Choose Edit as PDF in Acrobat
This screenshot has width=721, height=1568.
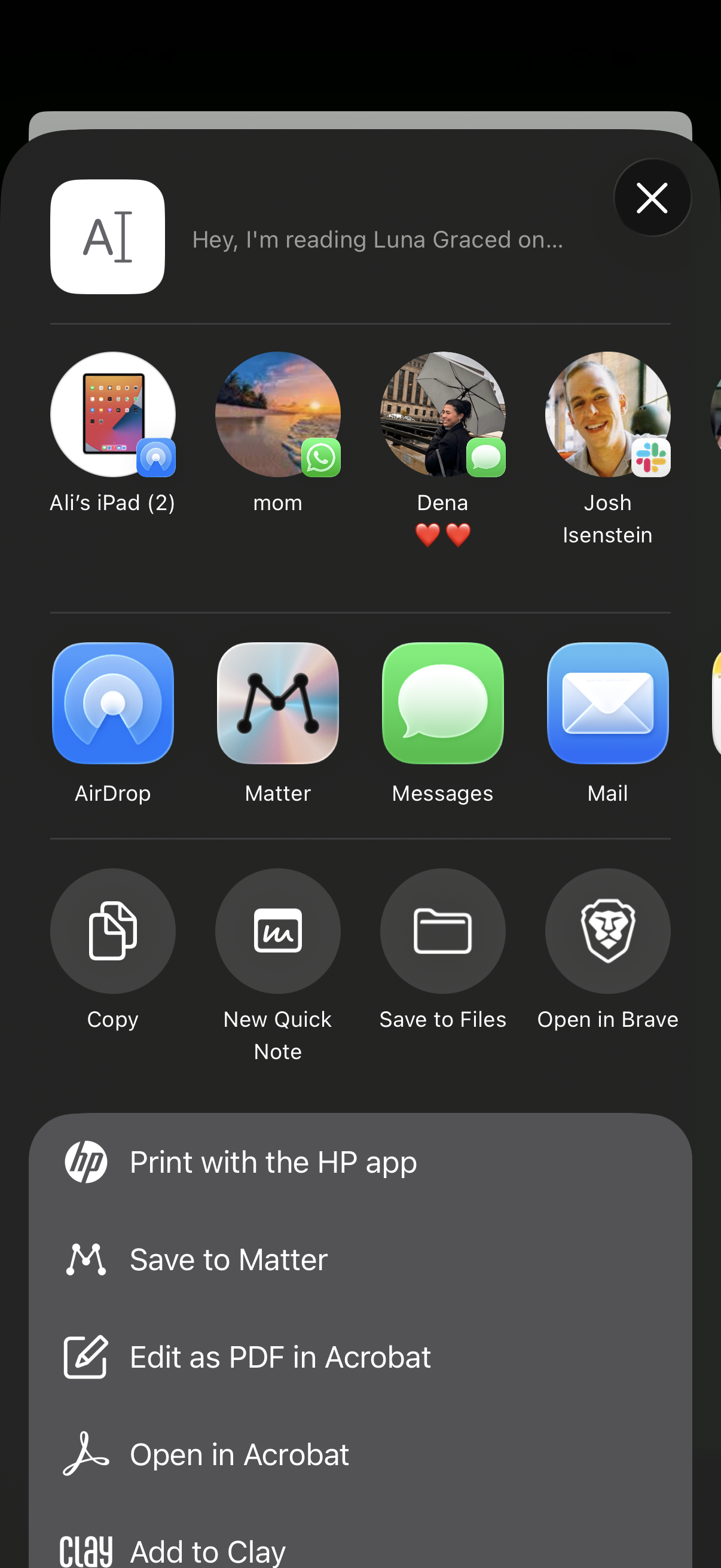click(280, 1357)
